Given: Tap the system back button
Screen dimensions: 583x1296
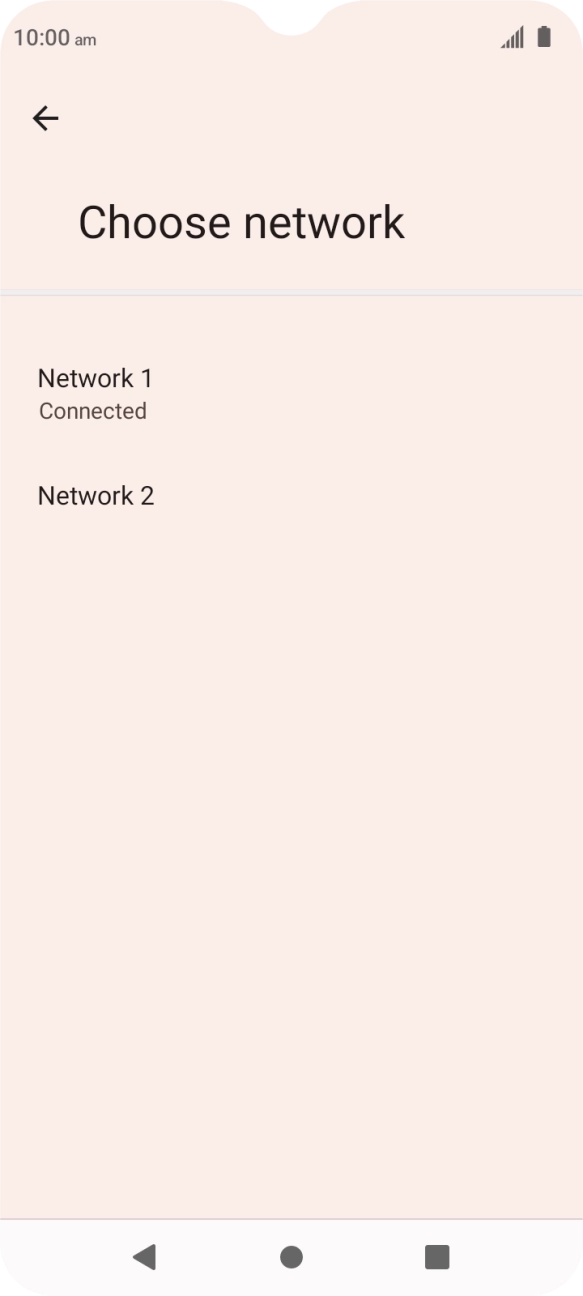Looking at the screenshot, I should (145, 1257).
